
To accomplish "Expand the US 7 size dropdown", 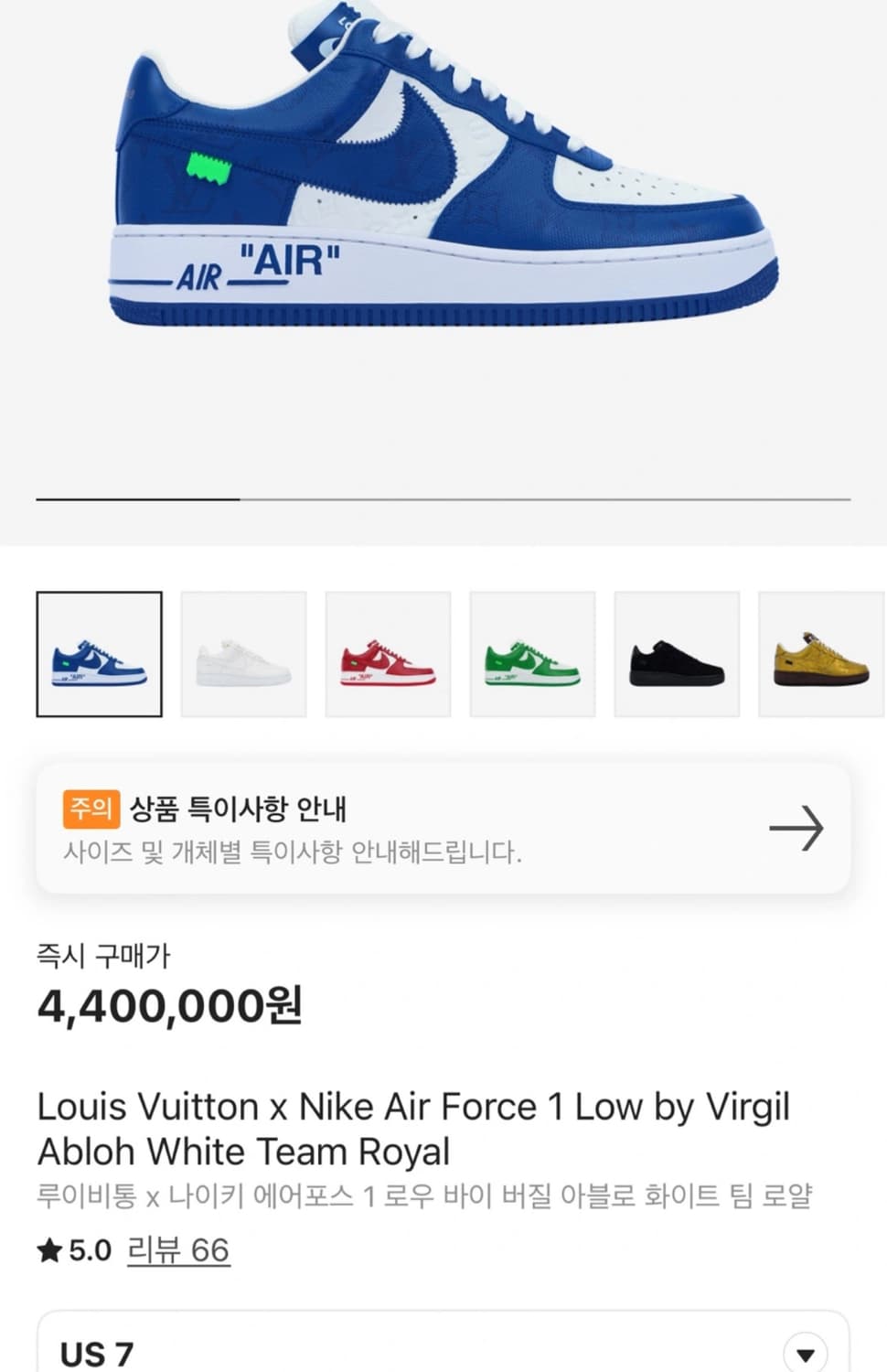I will [x=443, y=1352].
